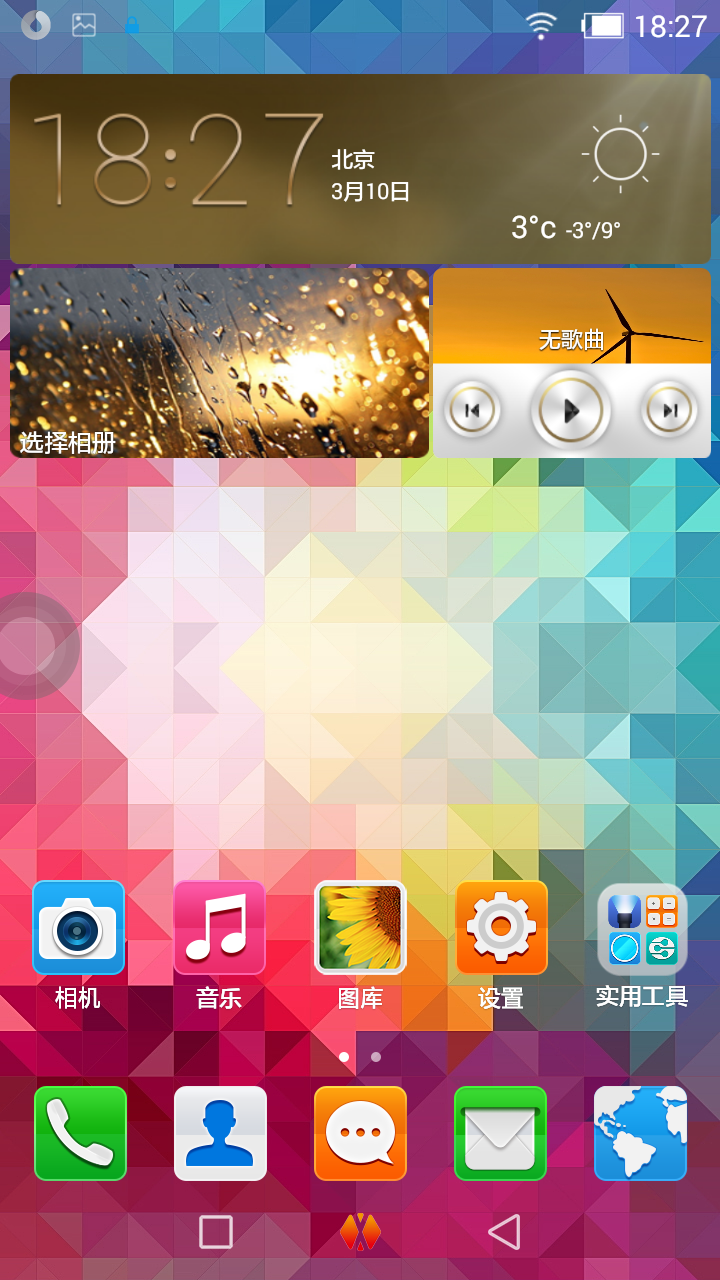Open the 图库 gallery app
The width and height of the screenshot is (720, 1280).
(360, 927)
